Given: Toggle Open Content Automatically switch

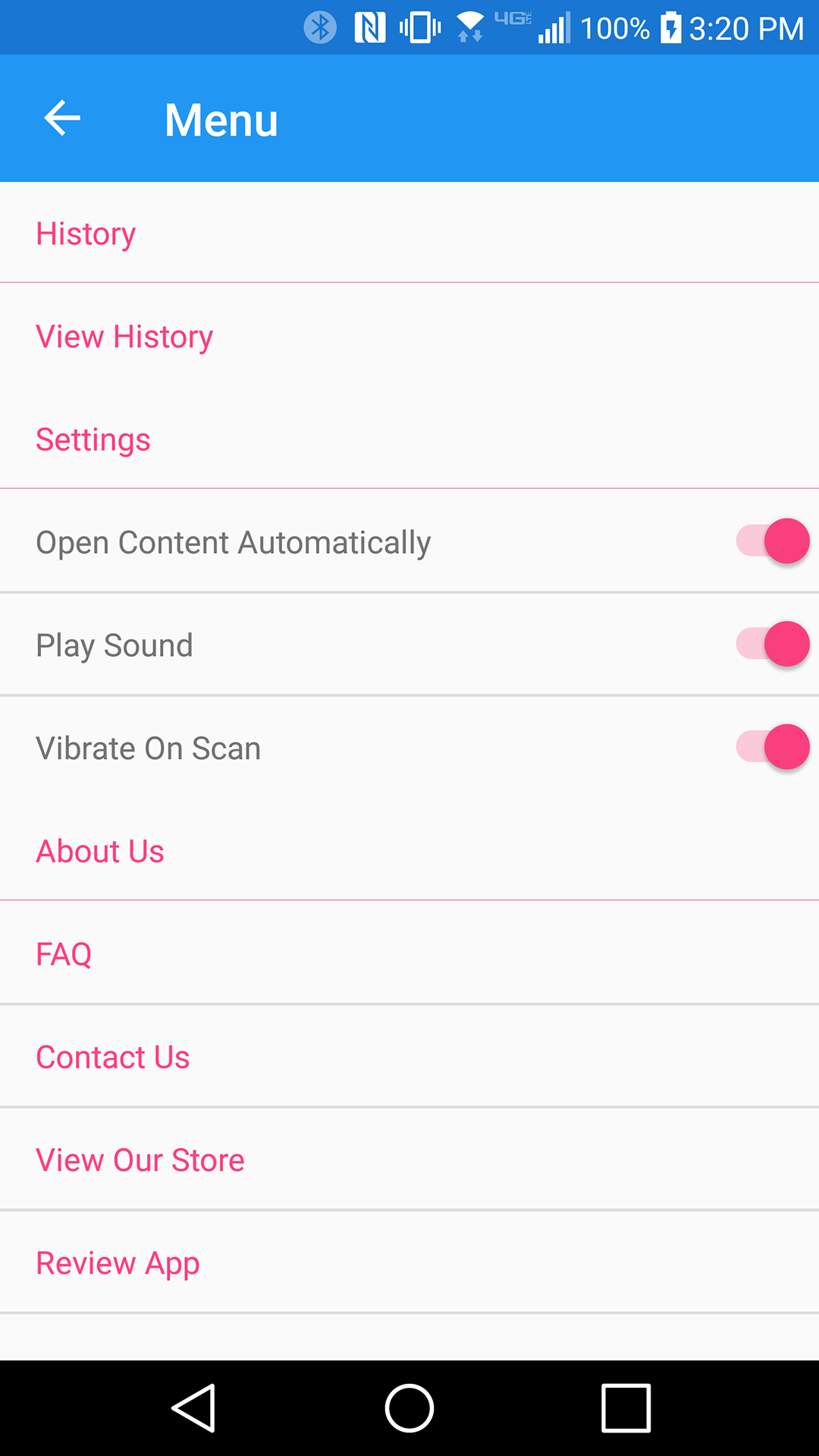Looking at the screenshot, I should [x=772, y=541].
